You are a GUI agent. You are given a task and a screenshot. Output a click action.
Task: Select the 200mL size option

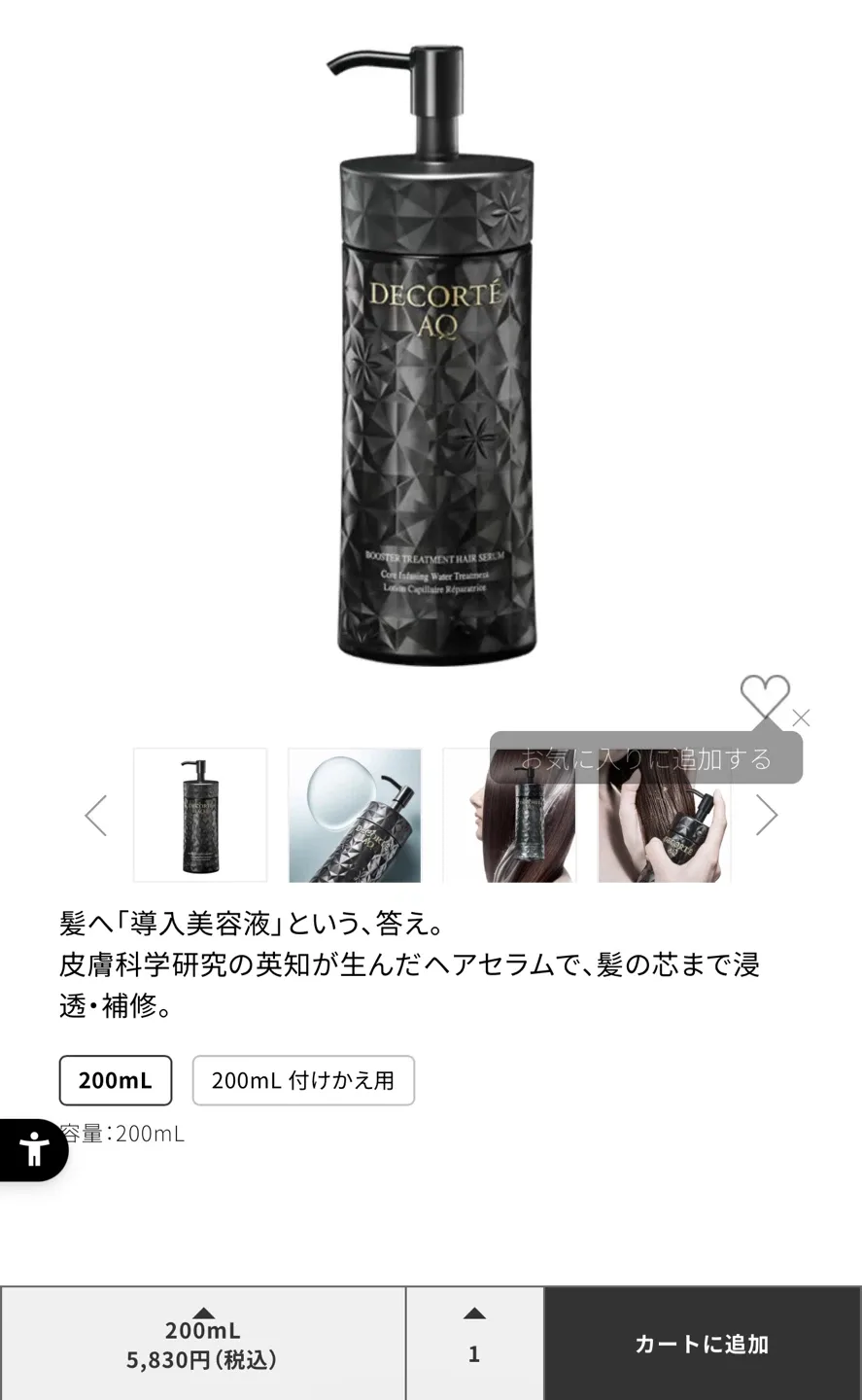[x=116, y=1080]
